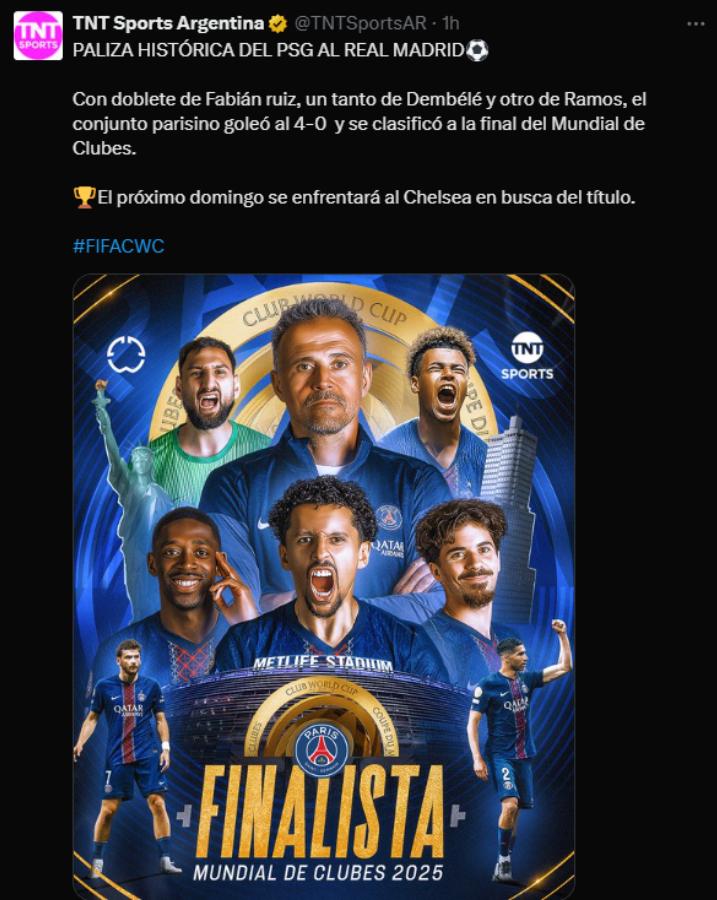This screenshot has width=717, height=900.
Task: Open the post's more options menu
Action: pos(693,22)
